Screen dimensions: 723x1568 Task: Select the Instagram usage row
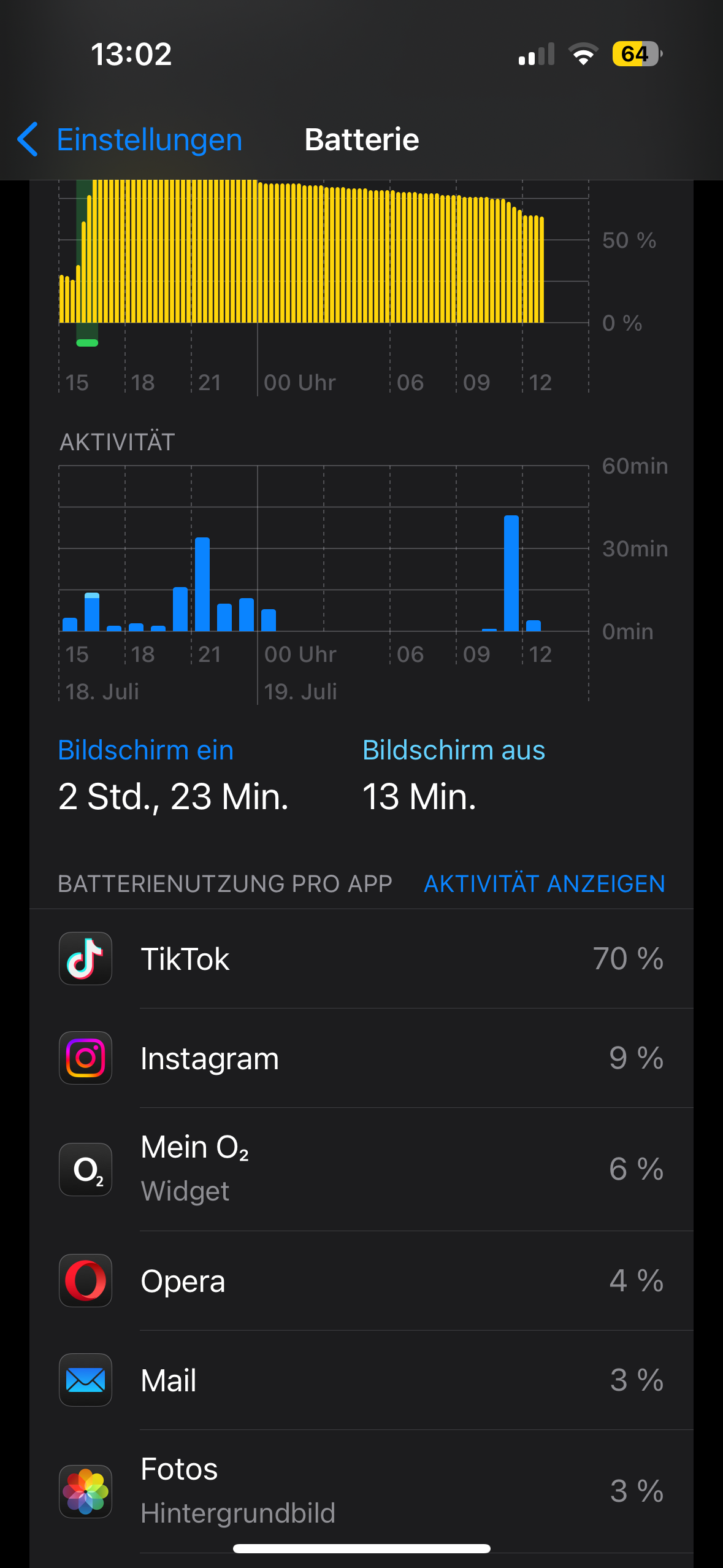pyautogui.click(x=361, y=1058)
